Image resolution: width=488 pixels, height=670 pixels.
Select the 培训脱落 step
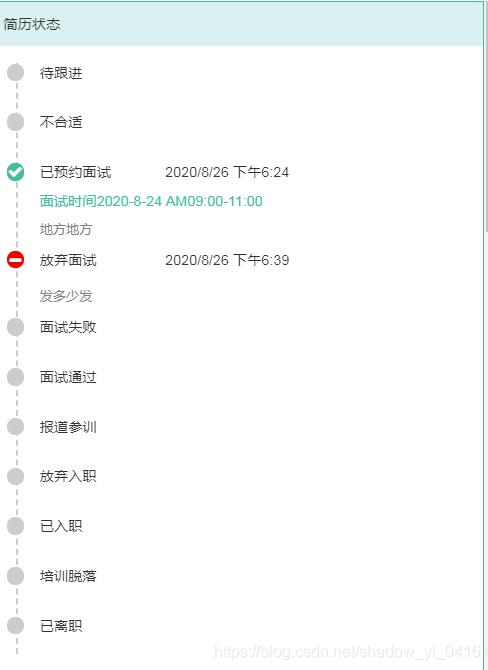tap(68, 576)
